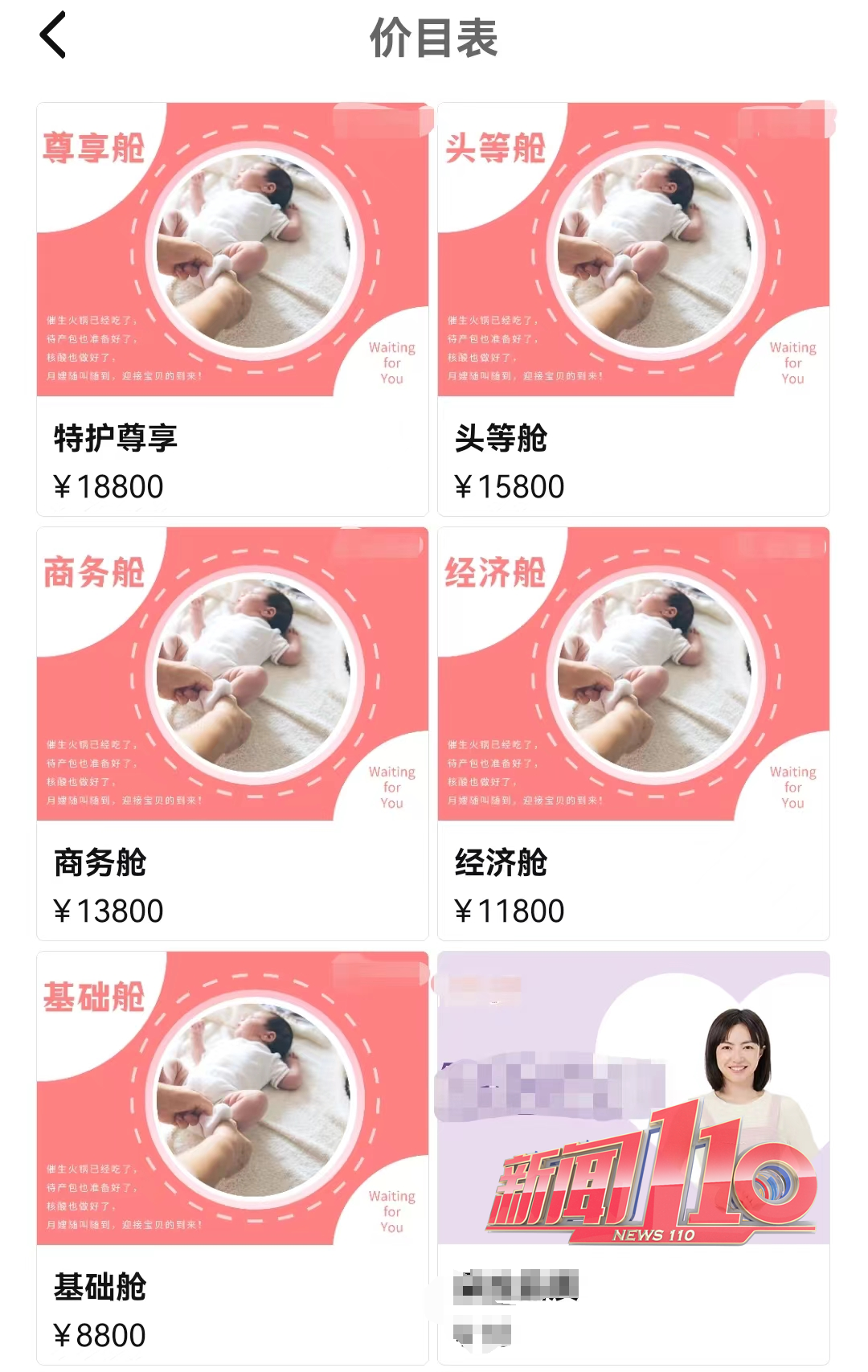Go back from the 价目表 page

(53, 36)
